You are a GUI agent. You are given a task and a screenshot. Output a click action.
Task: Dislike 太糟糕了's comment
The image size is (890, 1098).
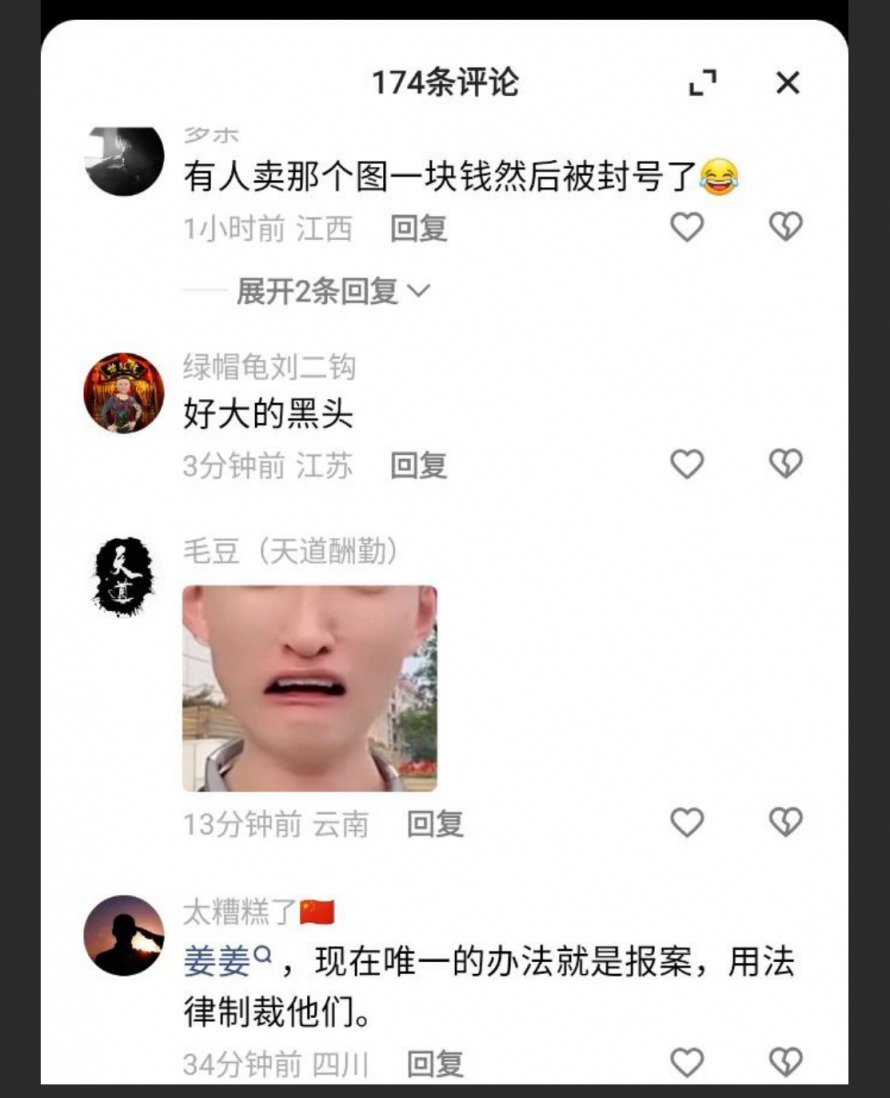pos(786,1062)
